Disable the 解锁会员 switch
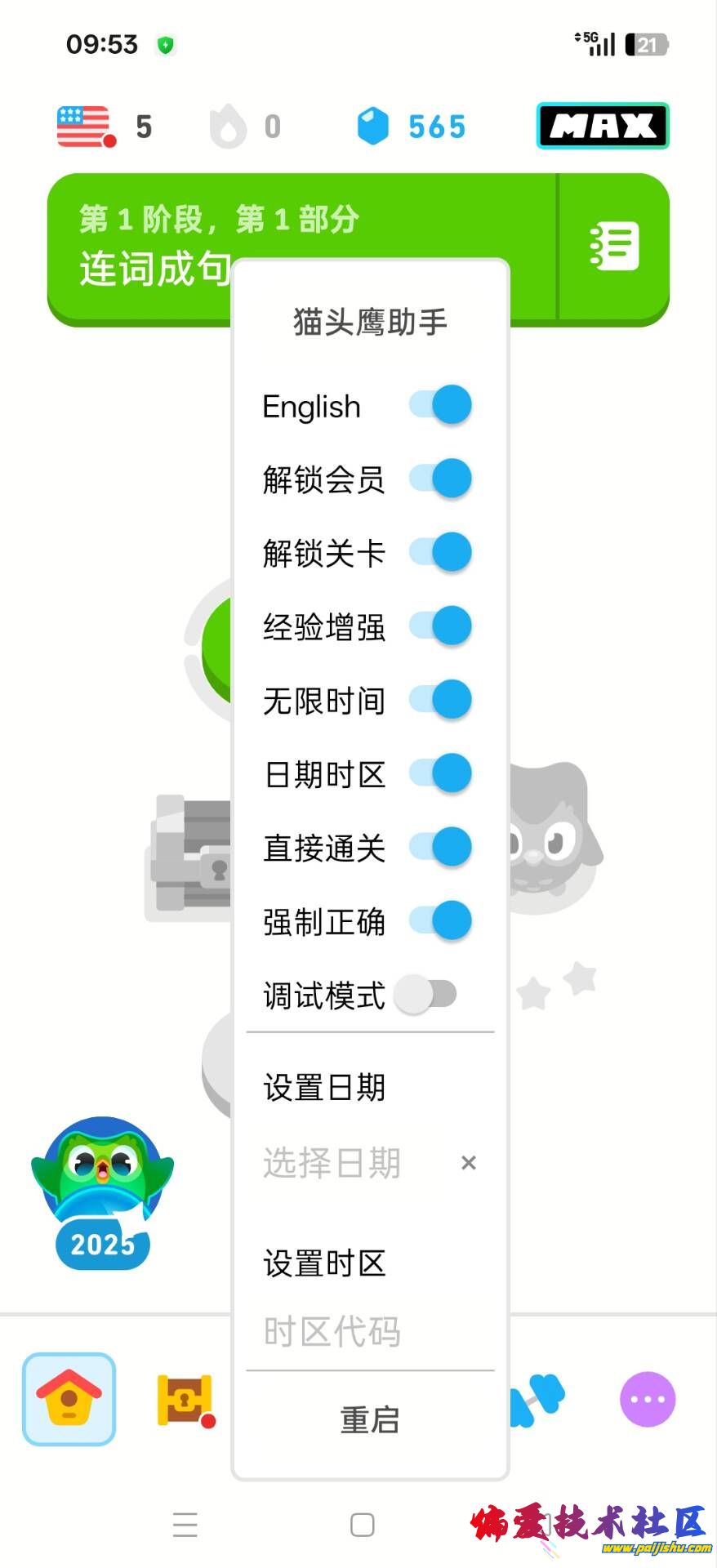 tap(441, 479)
